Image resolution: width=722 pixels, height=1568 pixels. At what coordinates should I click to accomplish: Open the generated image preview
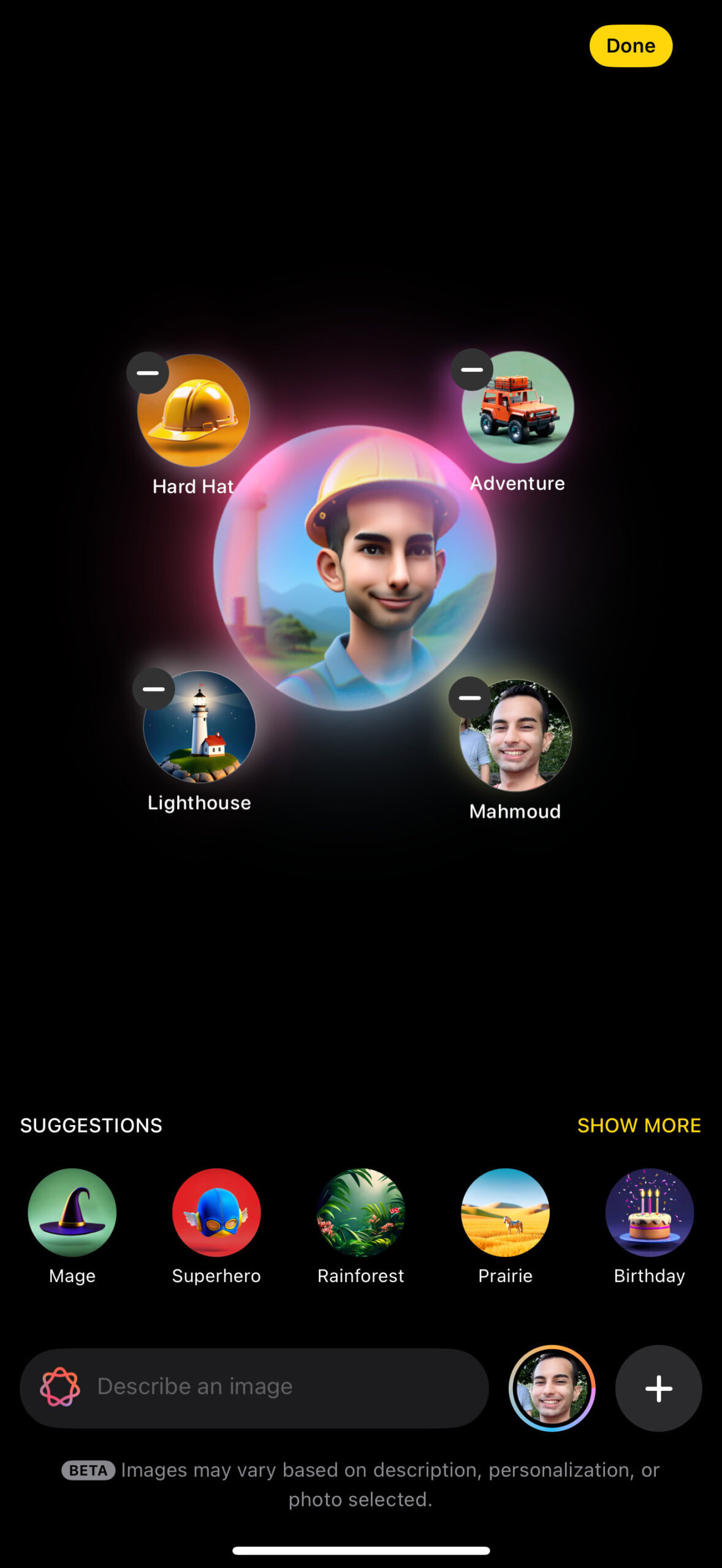pyautogui.click(x=355, y=568)
